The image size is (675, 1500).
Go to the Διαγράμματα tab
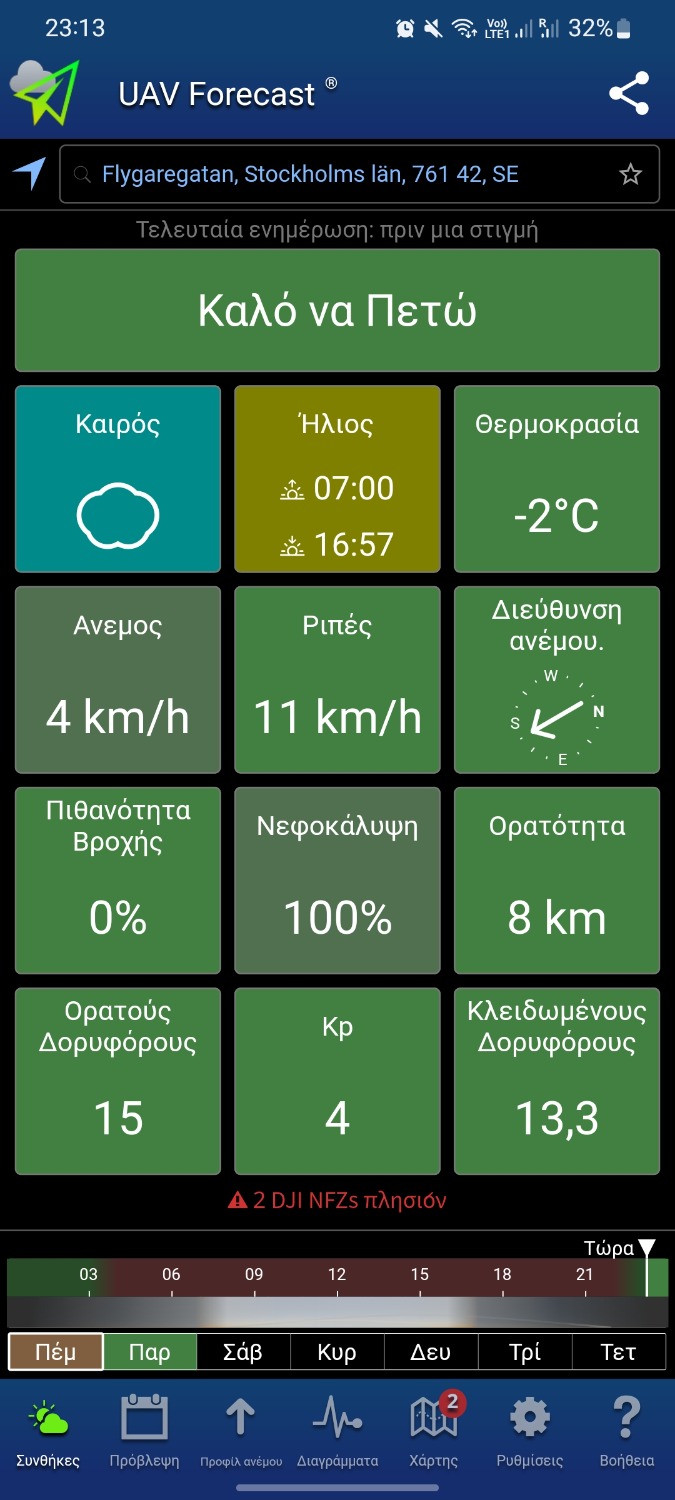337,1432
